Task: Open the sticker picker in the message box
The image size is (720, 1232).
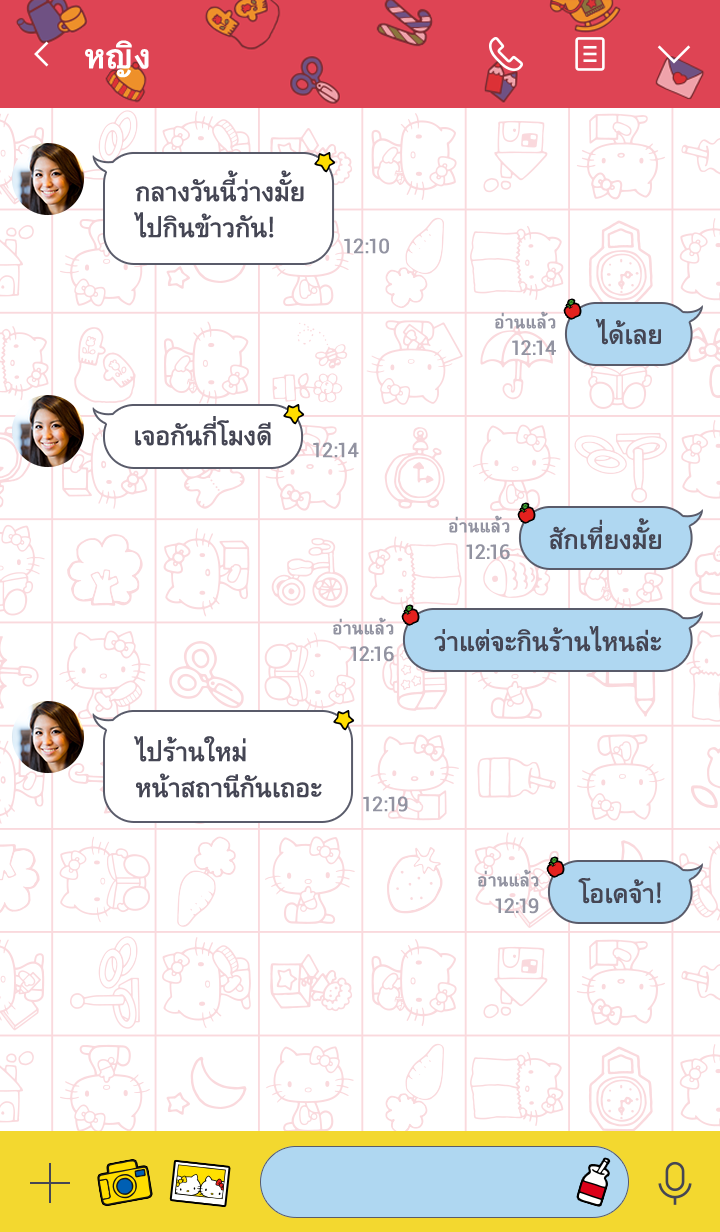Action: (594, 1183)
